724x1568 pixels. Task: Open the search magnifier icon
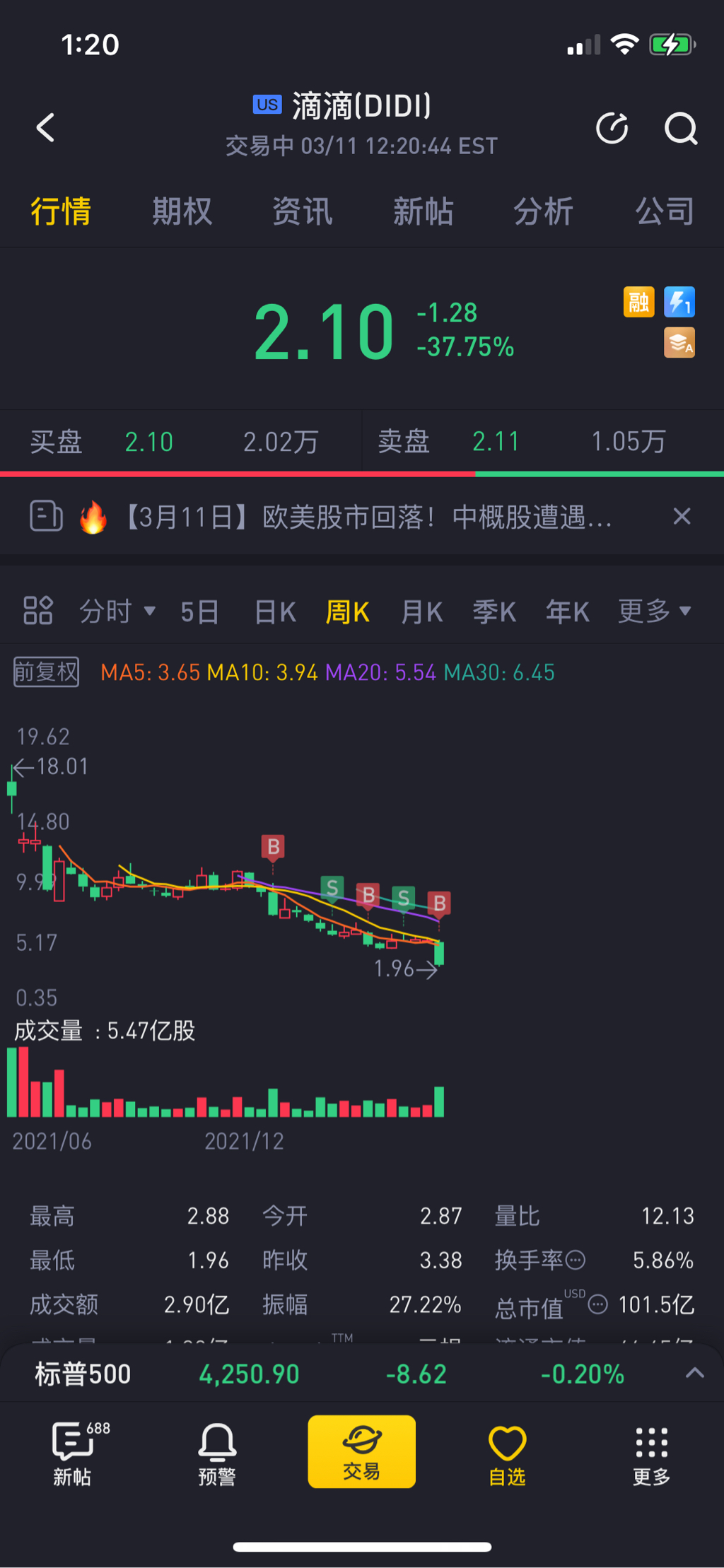coord(681,128)
